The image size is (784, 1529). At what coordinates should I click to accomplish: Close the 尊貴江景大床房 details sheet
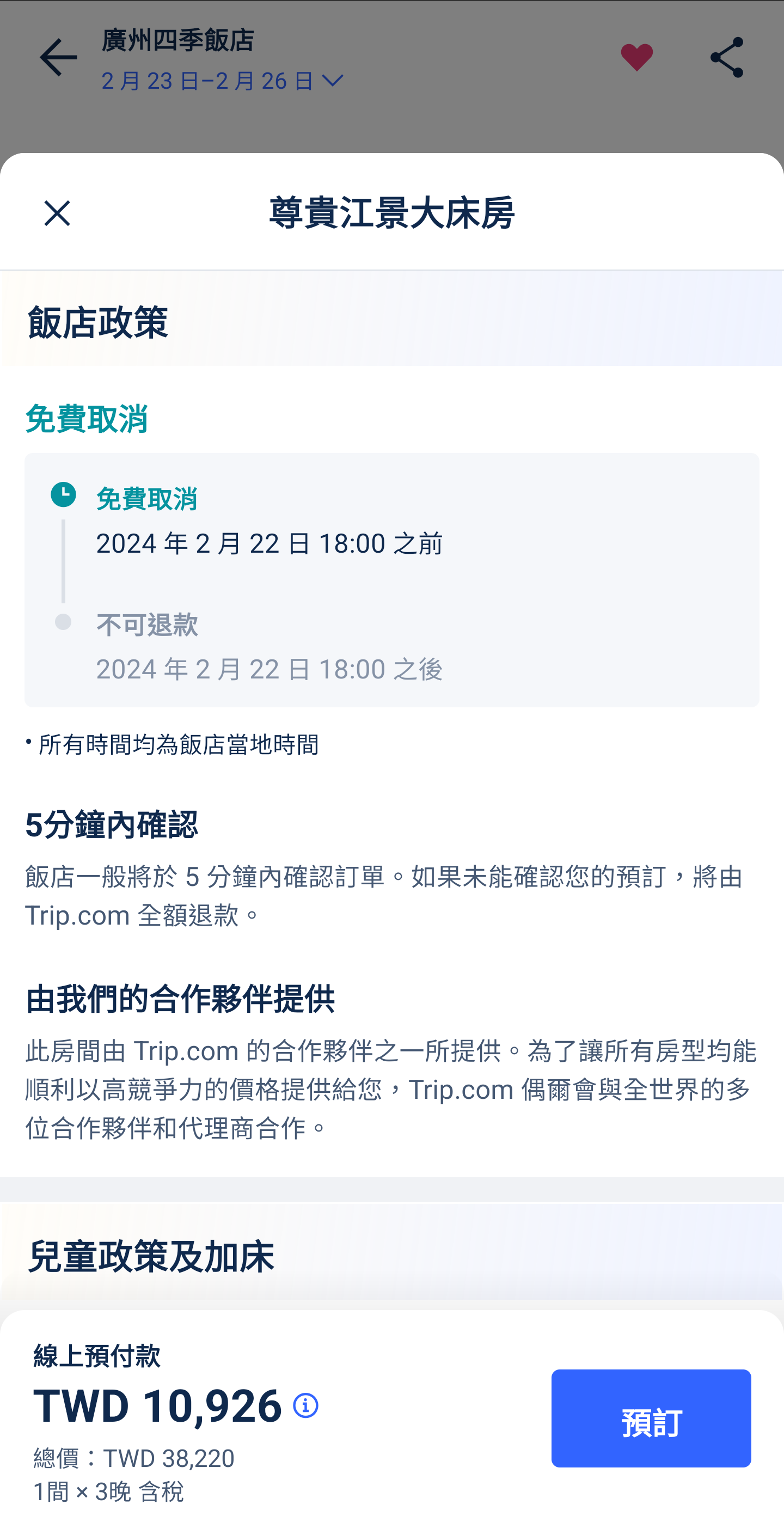point(57,213)
